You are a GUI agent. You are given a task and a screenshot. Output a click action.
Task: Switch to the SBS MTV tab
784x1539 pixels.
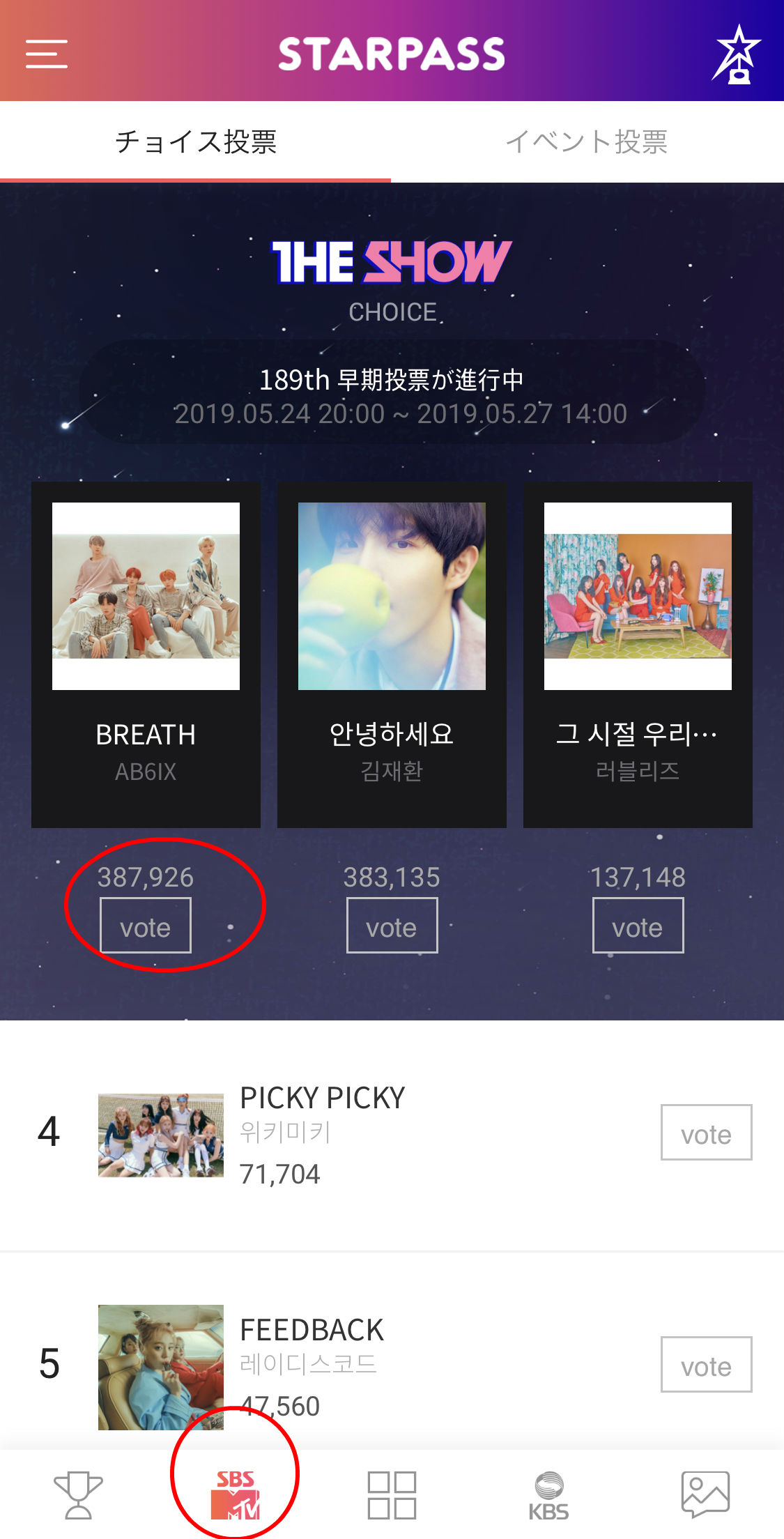235,1495
